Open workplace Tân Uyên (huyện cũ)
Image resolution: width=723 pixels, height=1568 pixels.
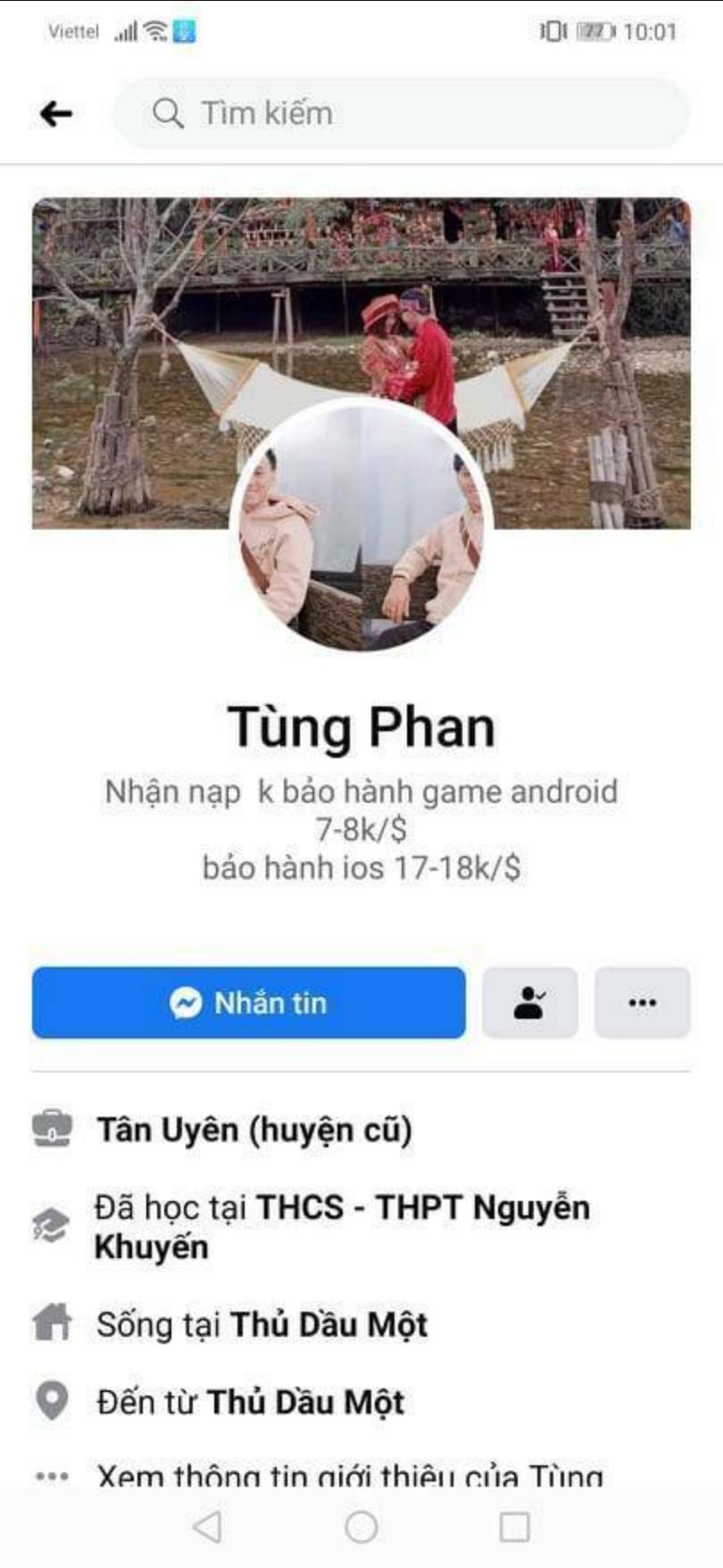254,1130
